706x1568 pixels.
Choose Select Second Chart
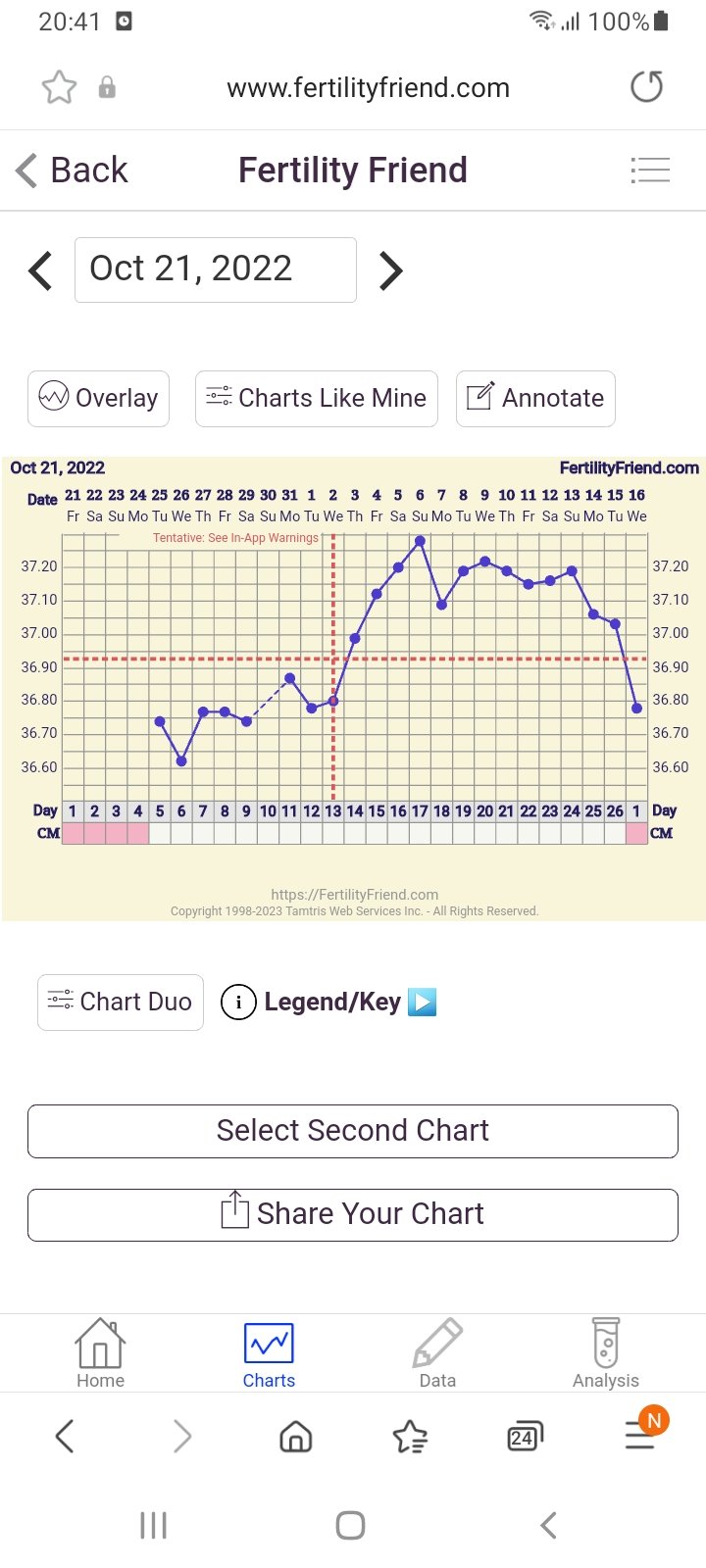tap(353, 1131)
